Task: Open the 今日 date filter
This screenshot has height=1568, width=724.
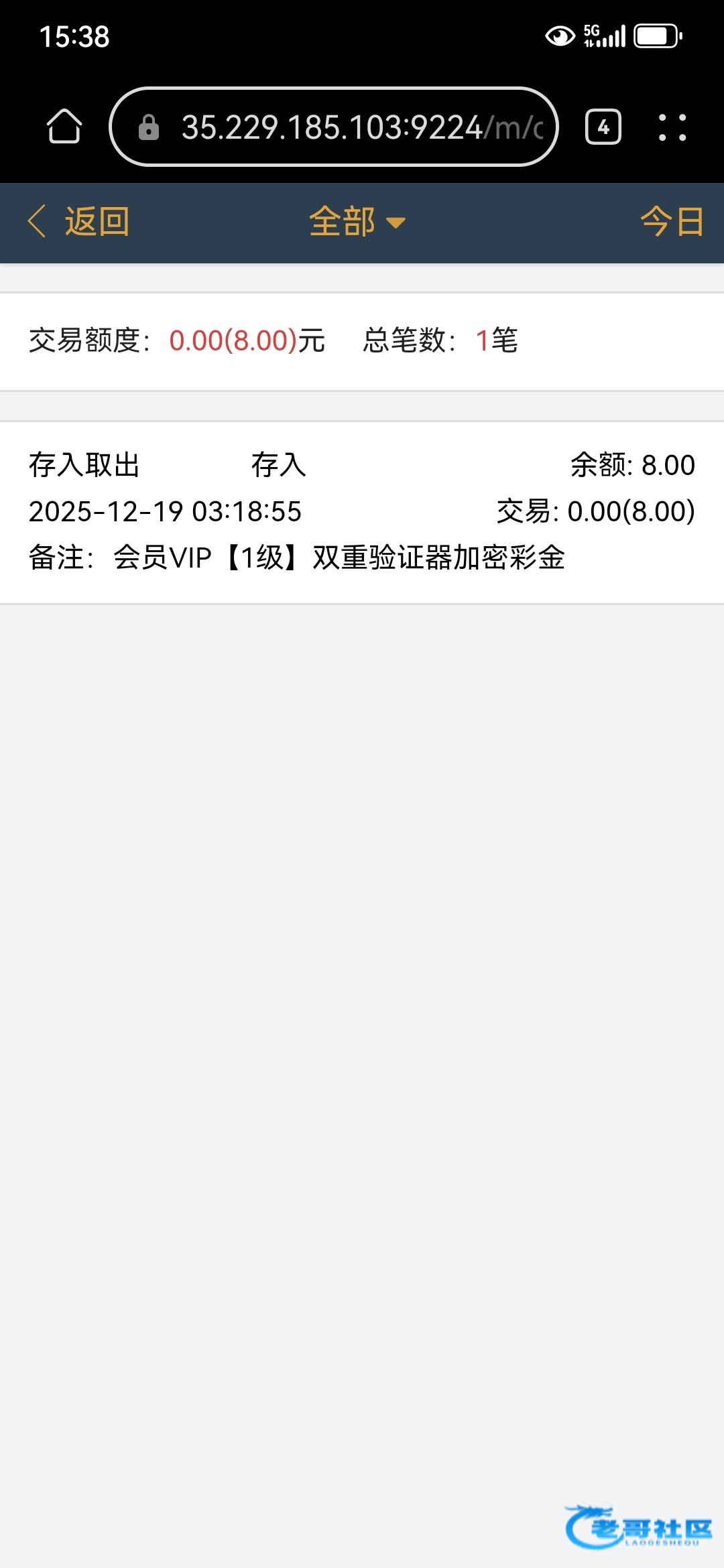Action: click(671, 222)
